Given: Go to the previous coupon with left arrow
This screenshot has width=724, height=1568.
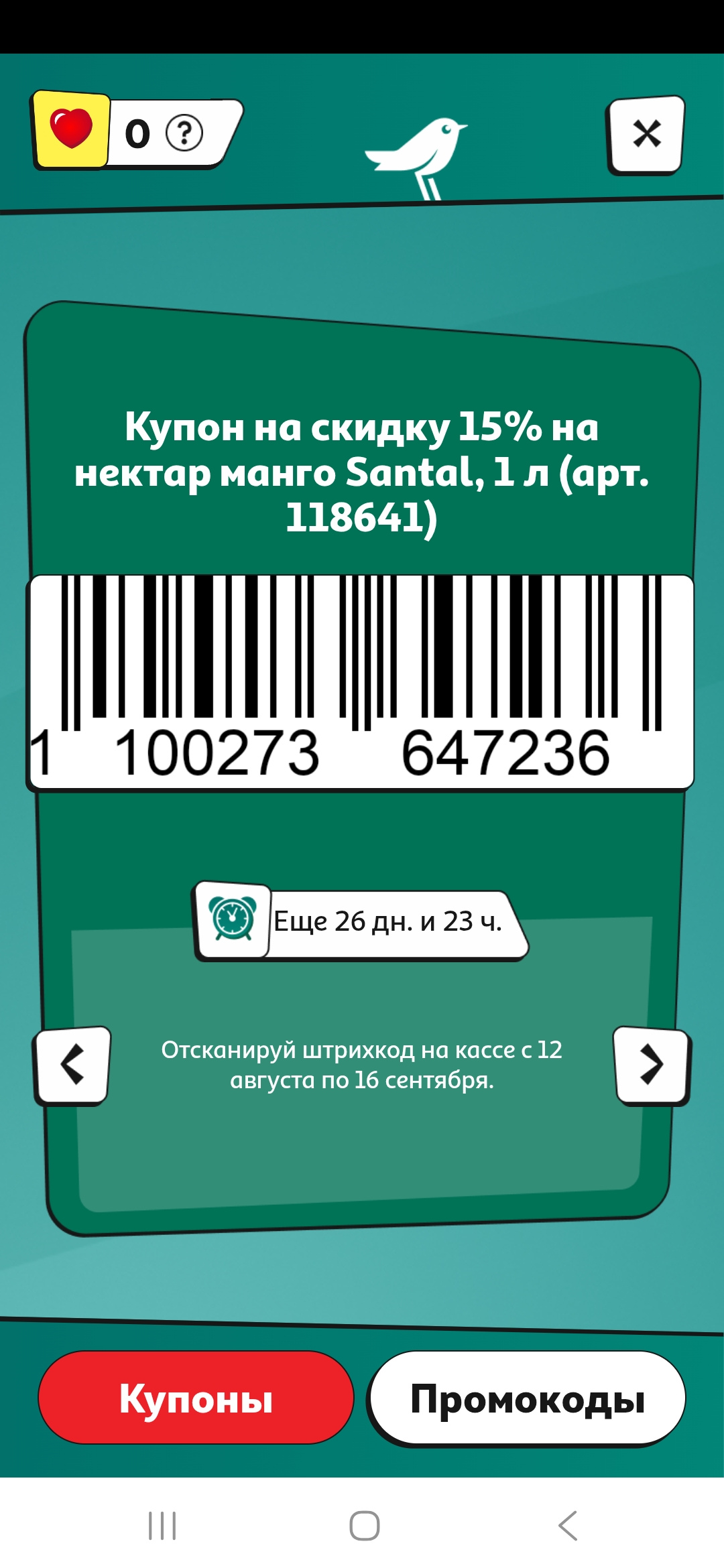Looking at the screenshot, I should pos(72,1065).
